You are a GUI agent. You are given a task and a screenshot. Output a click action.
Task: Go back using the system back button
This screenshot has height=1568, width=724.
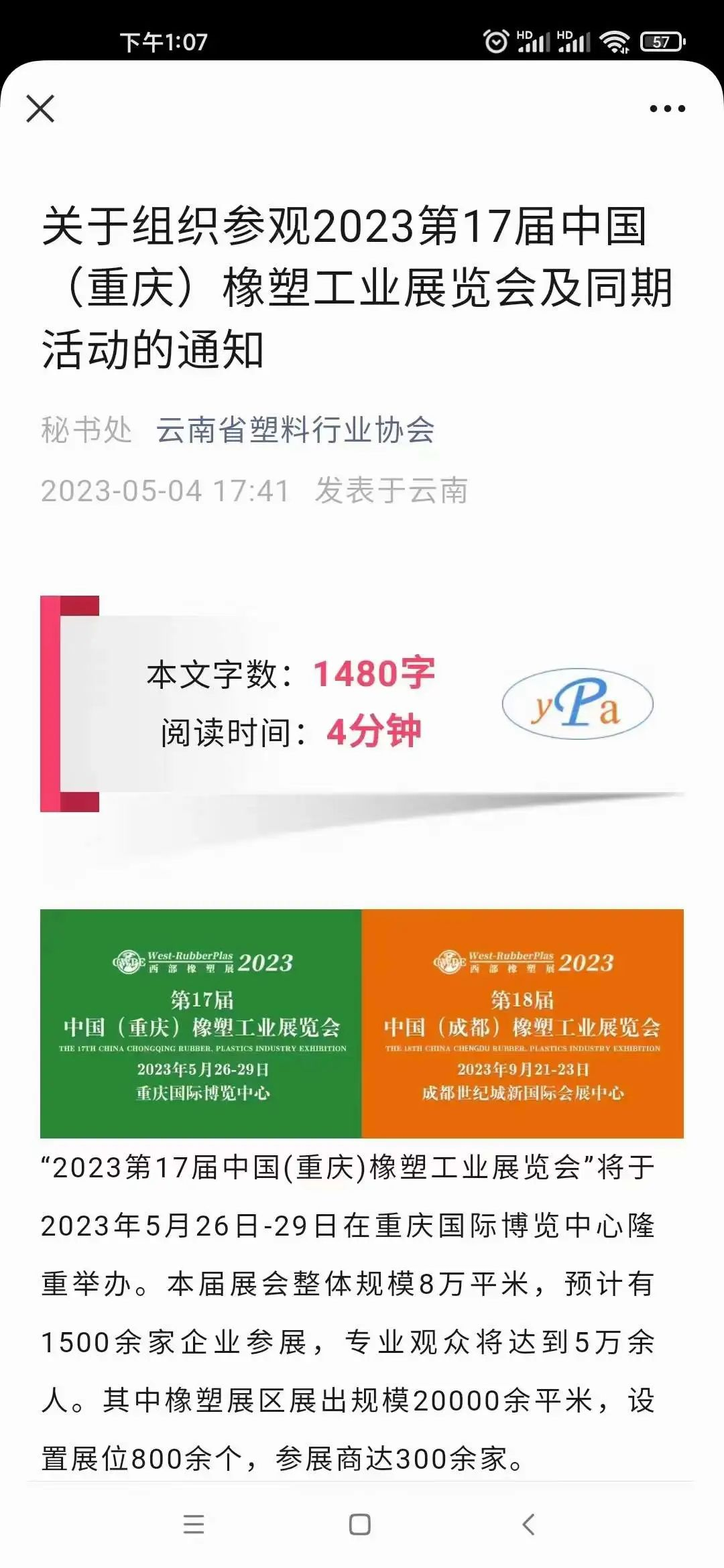point(528,1524)
